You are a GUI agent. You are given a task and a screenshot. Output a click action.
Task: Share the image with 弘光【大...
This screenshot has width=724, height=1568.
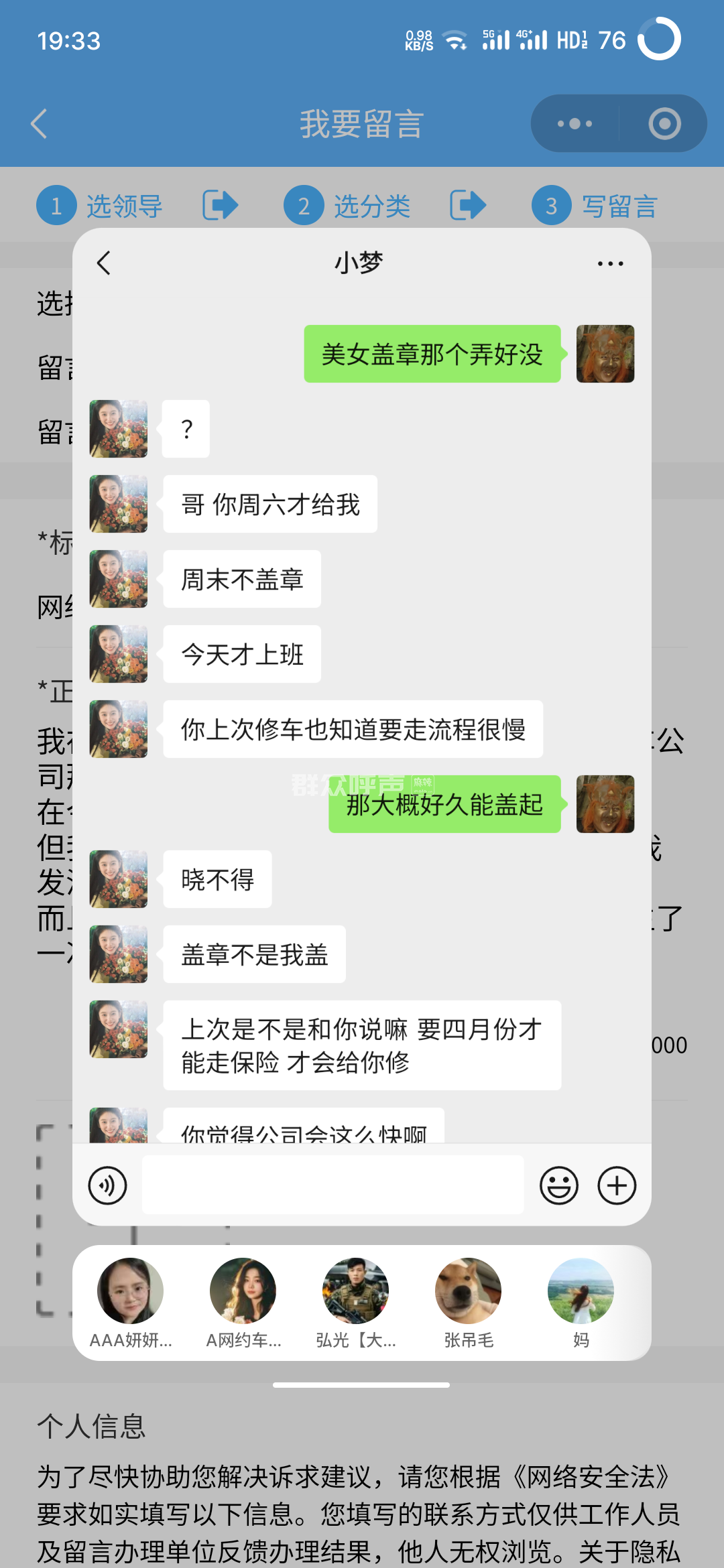[355, 1291]
